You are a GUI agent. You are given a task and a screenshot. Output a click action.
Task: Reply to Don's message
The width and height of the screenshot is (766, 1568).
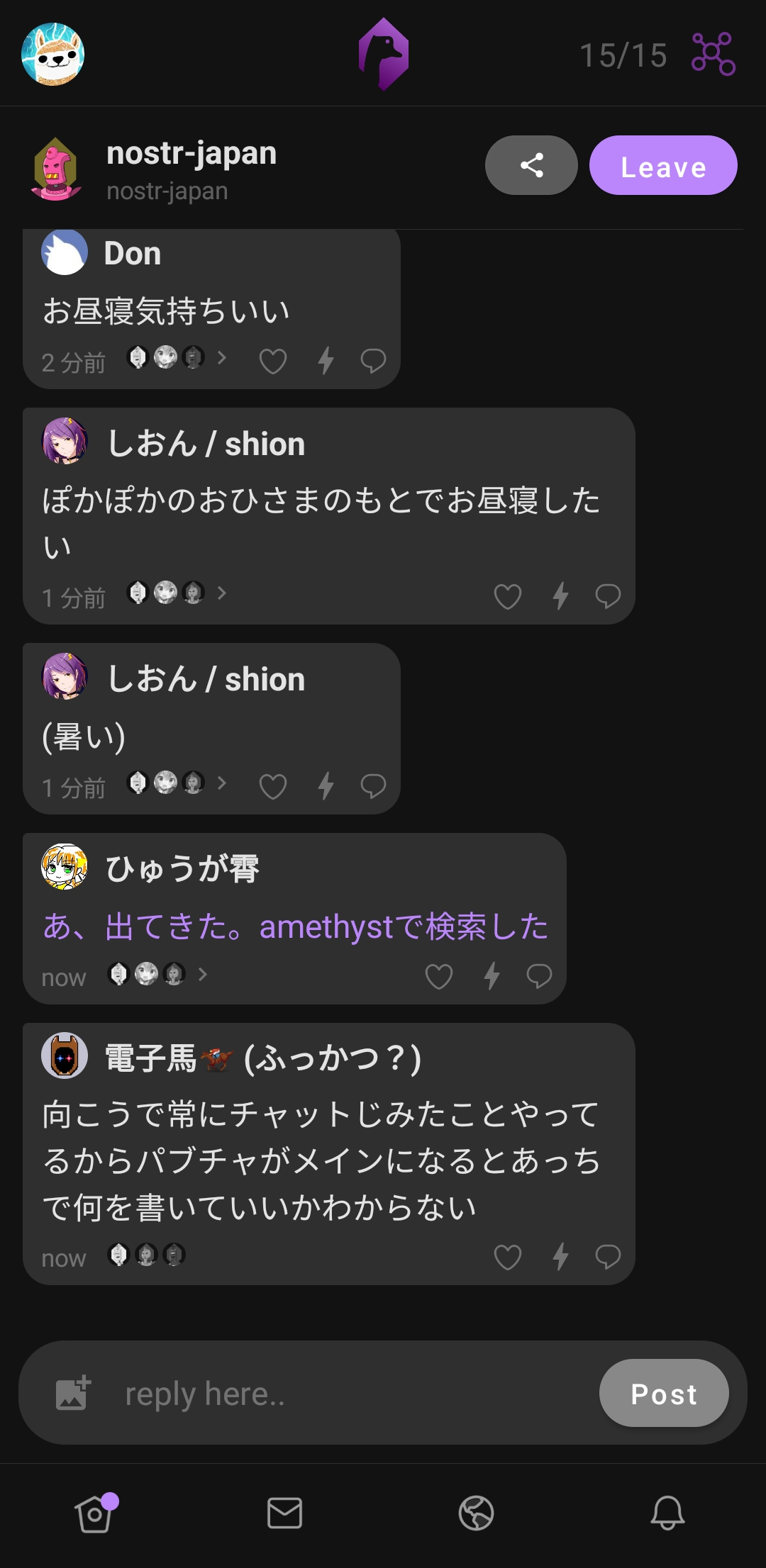[373, 360]
